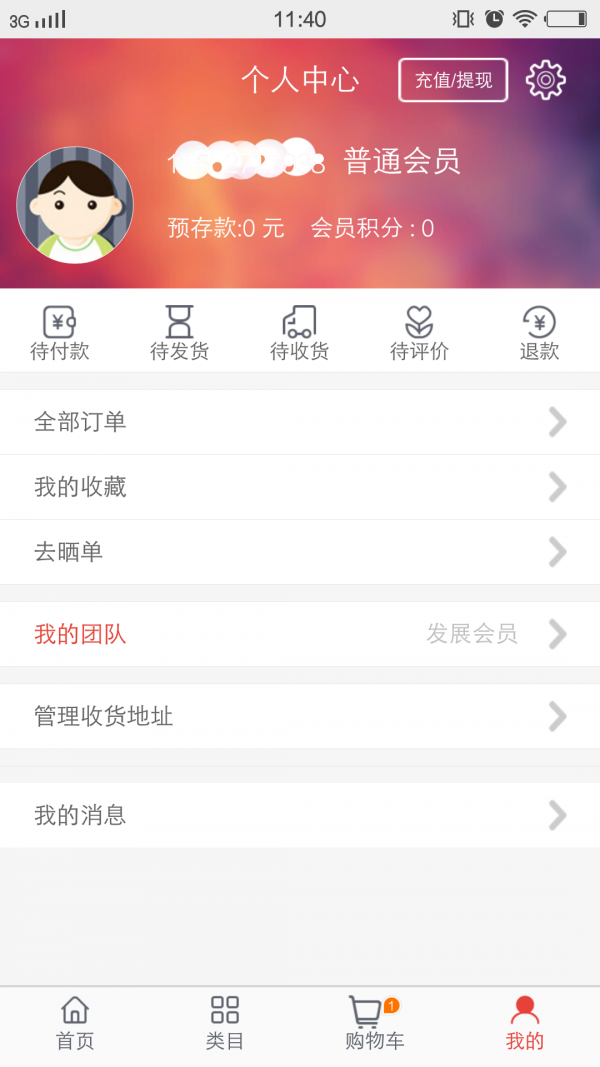Open 管理收货地址 row

[300, 716]
